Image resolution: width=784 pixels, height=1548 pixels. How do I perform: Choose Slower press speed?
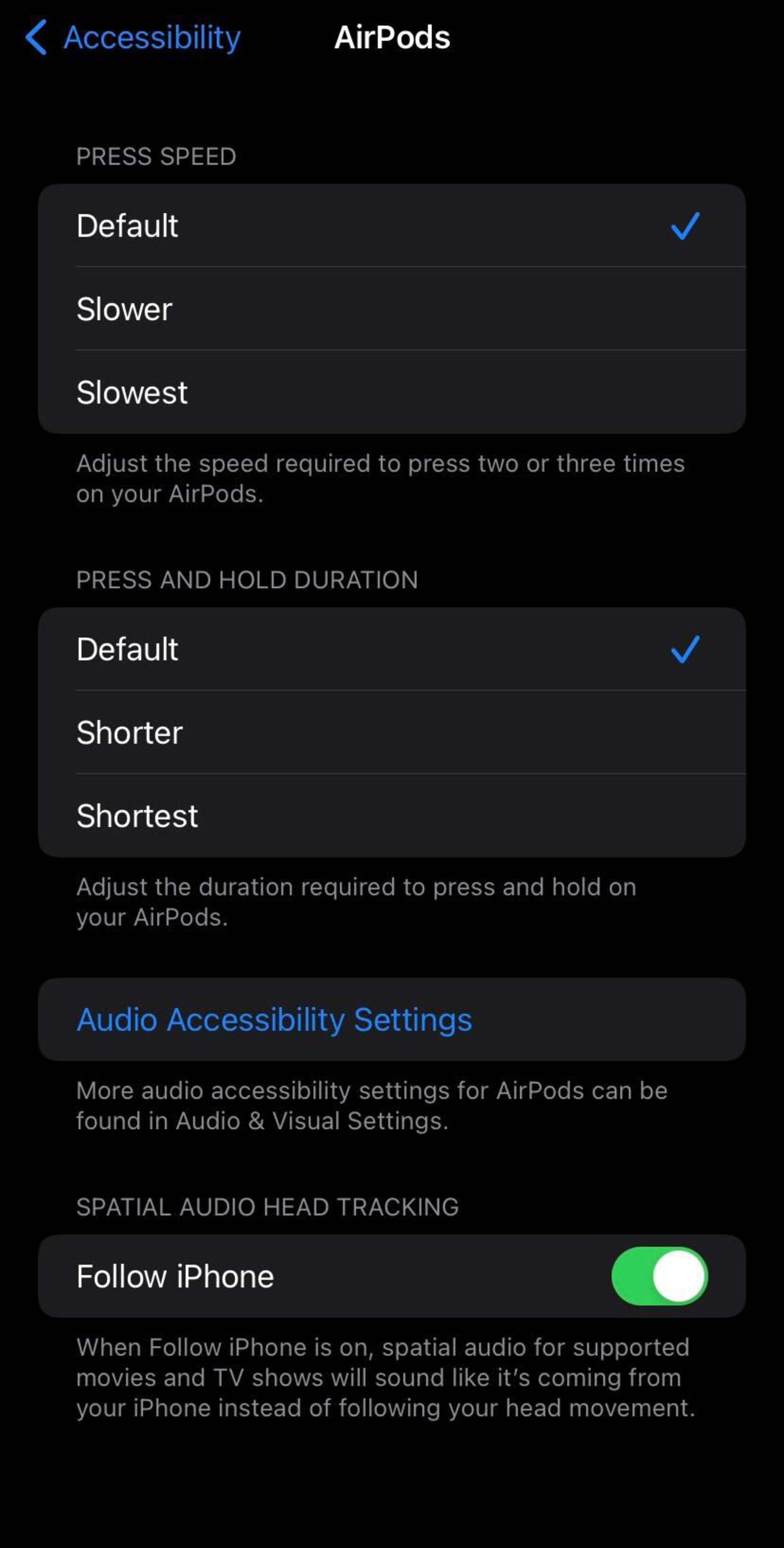pyautogui.click(x=392, y=309)
